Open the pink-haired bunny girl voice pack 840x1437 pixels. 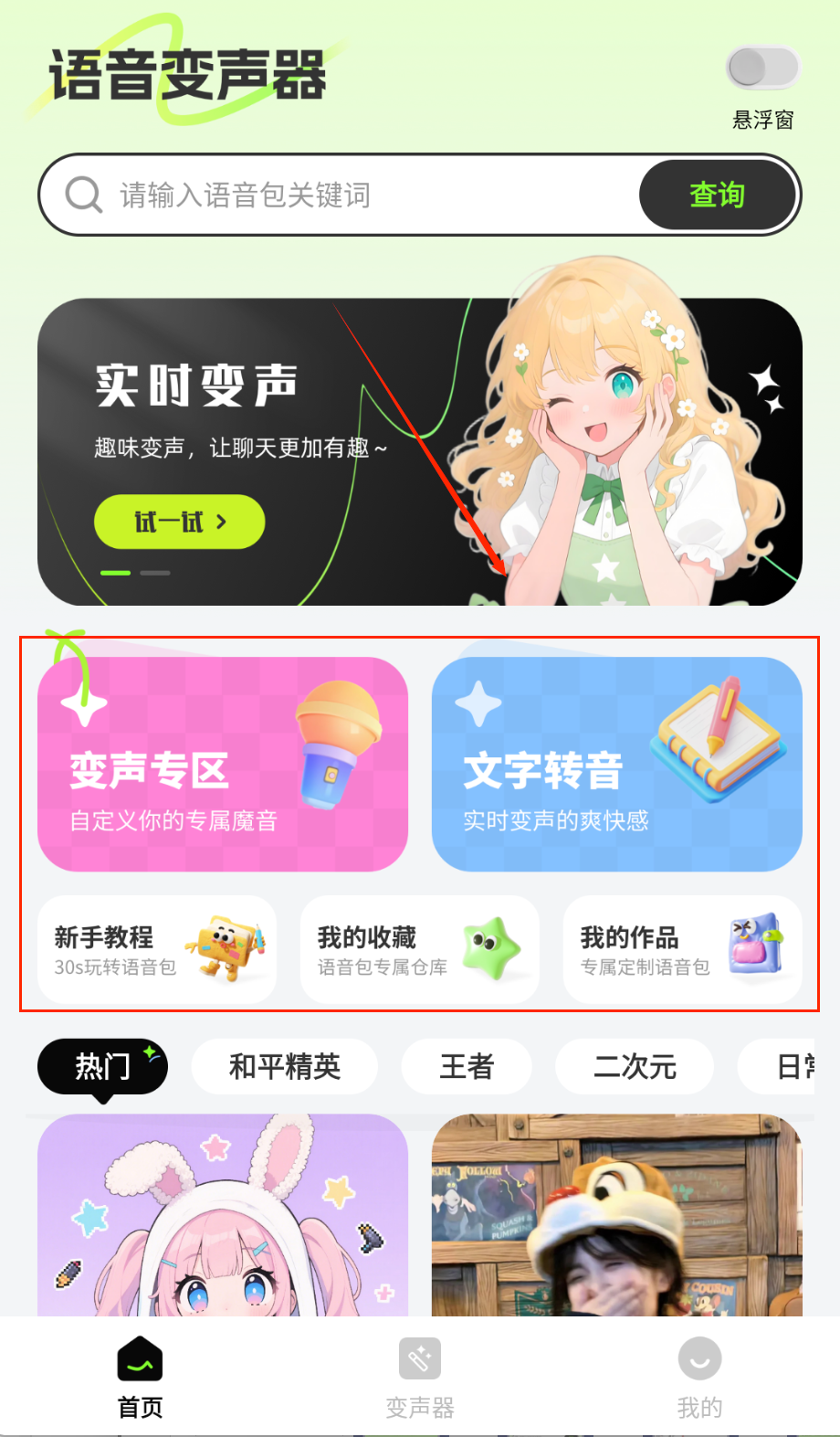click(x=223, y=1215)
